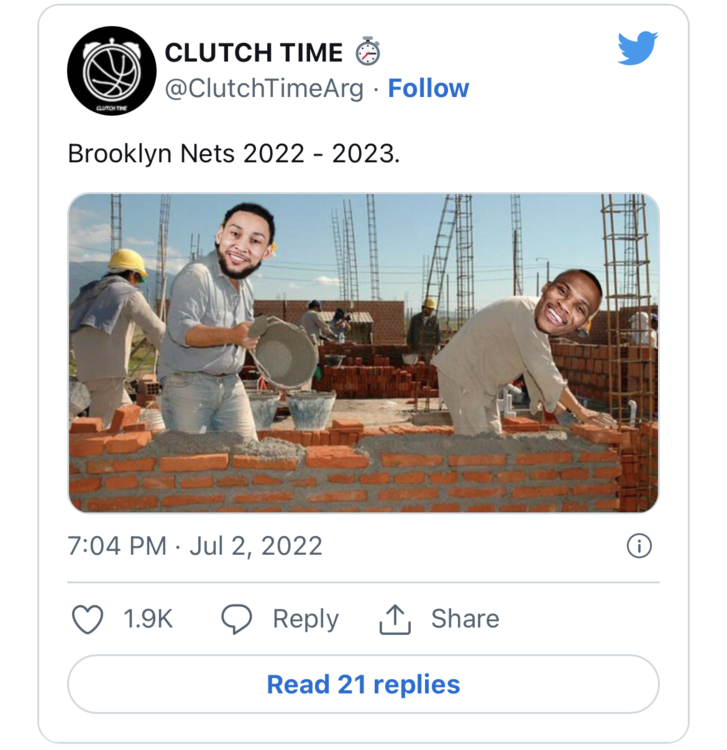727x750 pixels.
Task: Reply to this tweet
Action: coord(280,620)
